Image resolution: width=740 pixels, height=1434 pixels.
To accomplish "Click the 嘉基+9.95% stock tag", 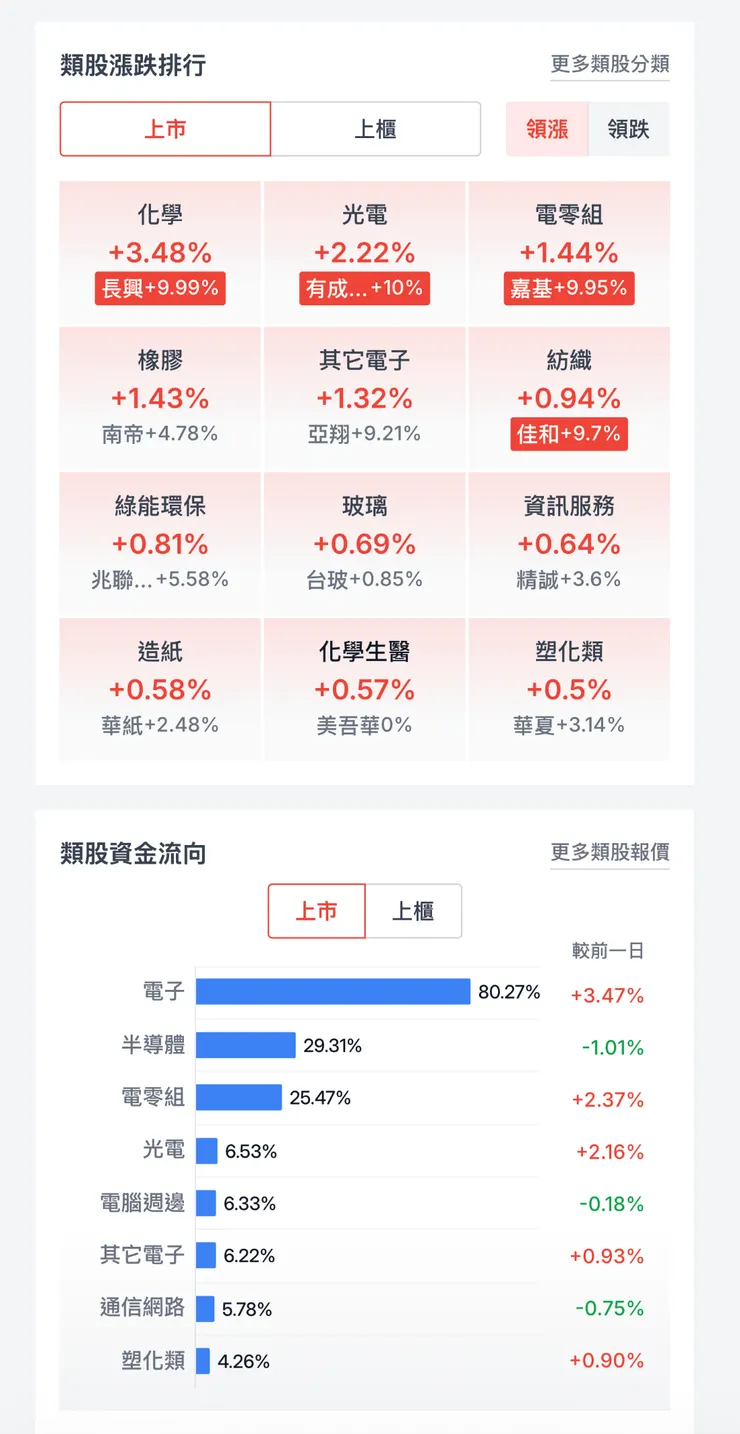I will [569, 289].
